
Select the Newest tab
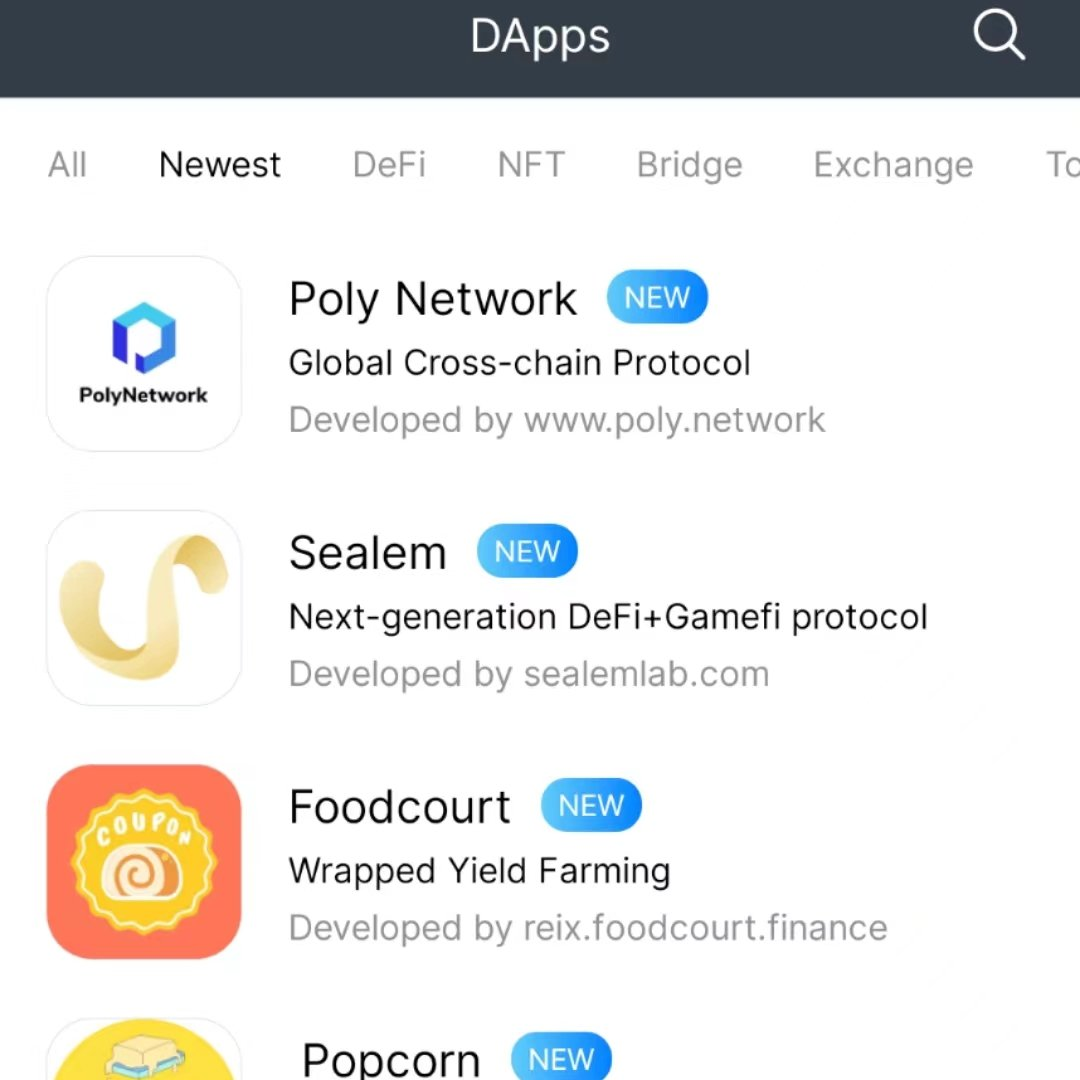coord(220,165)
